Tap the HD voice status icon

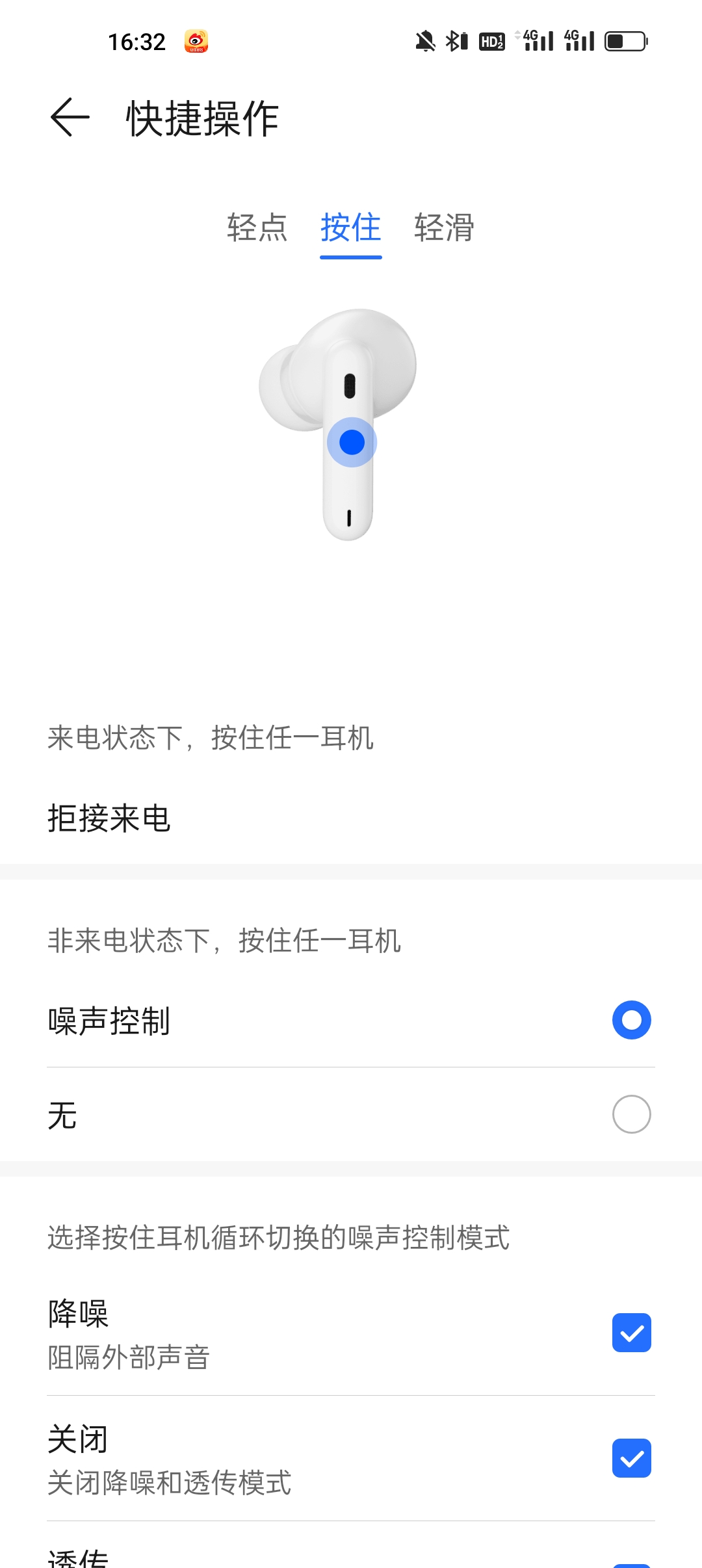(x=491, y=40)
